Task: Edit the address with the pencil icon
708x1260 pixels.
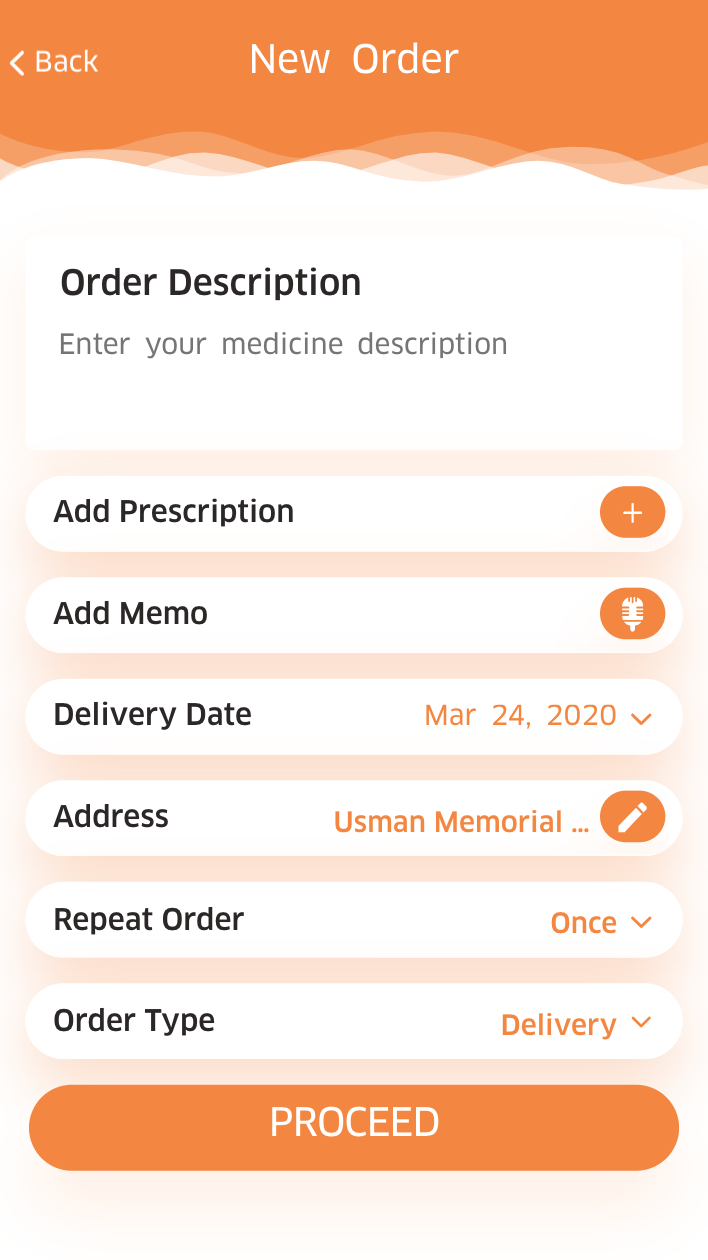Action: click(632, 818)
